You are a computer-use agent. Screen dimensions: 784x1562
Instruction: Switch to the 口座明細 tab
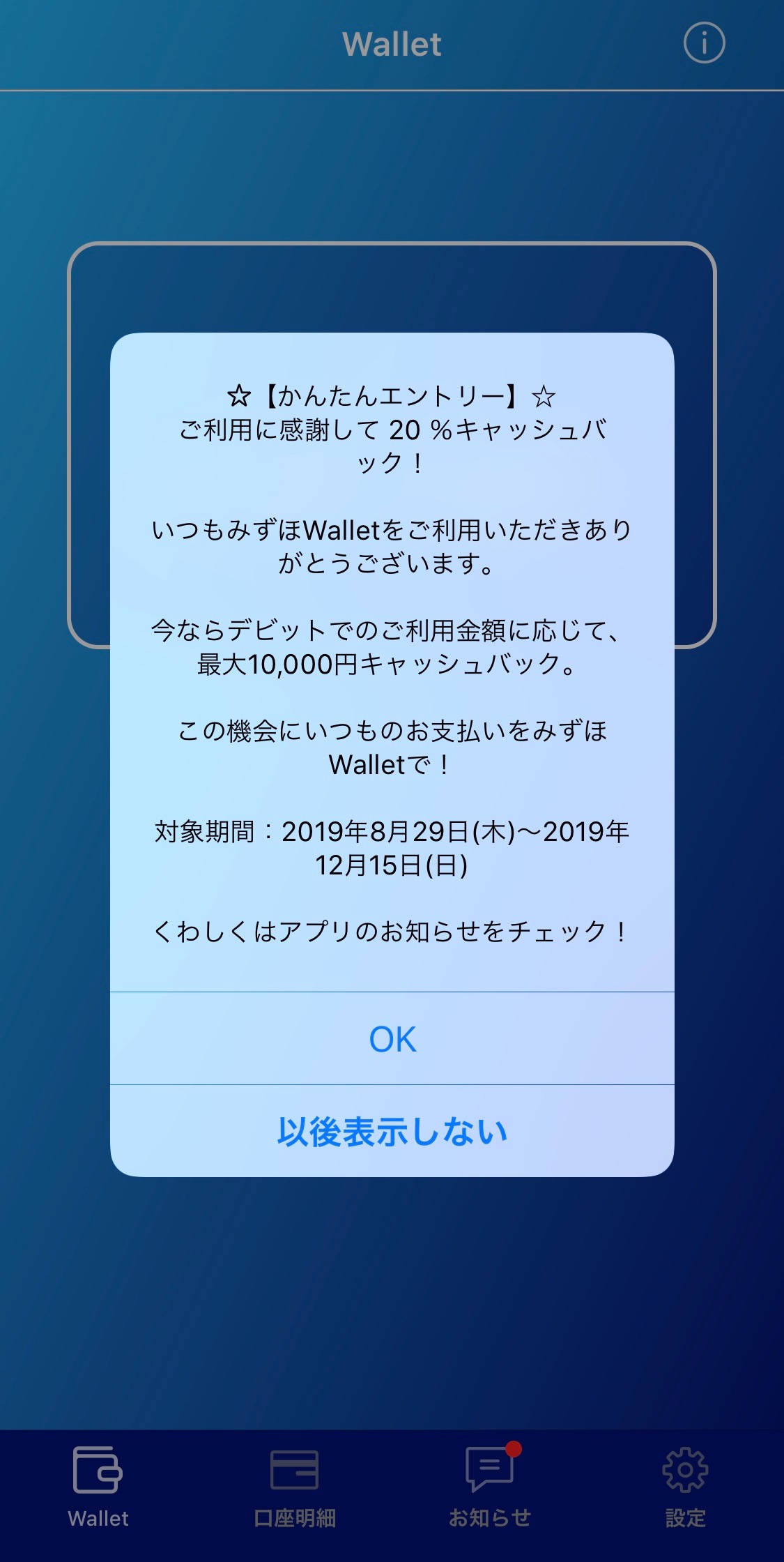coord(294,1486)
